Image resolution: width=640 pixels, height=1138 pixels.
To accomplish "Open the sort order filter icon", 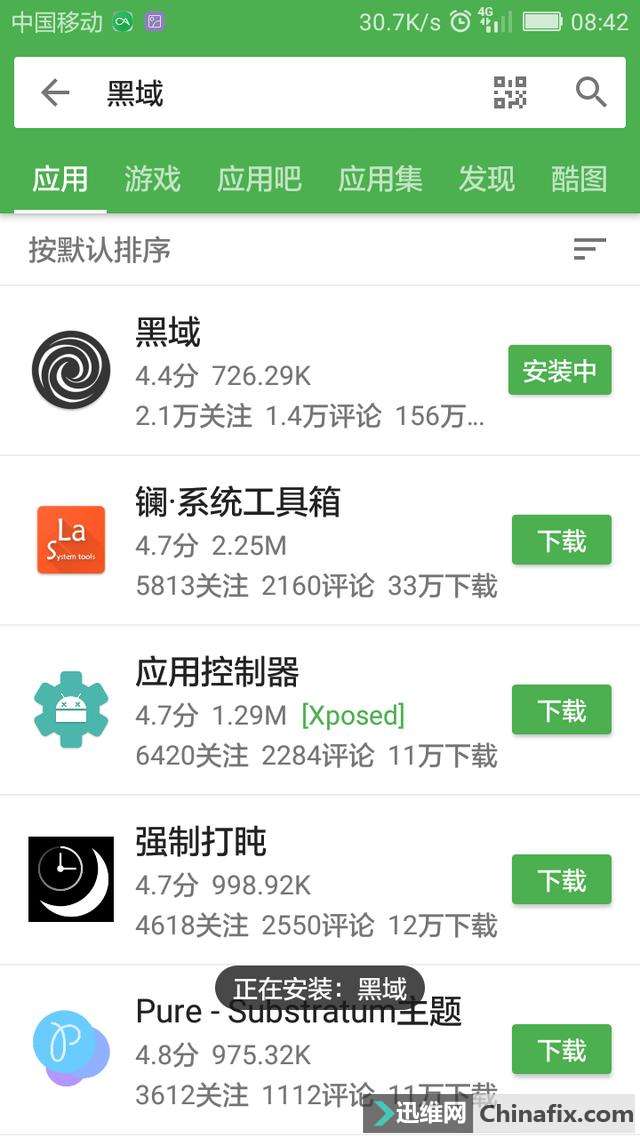I will pyautogui.click(x=589, y=249).
